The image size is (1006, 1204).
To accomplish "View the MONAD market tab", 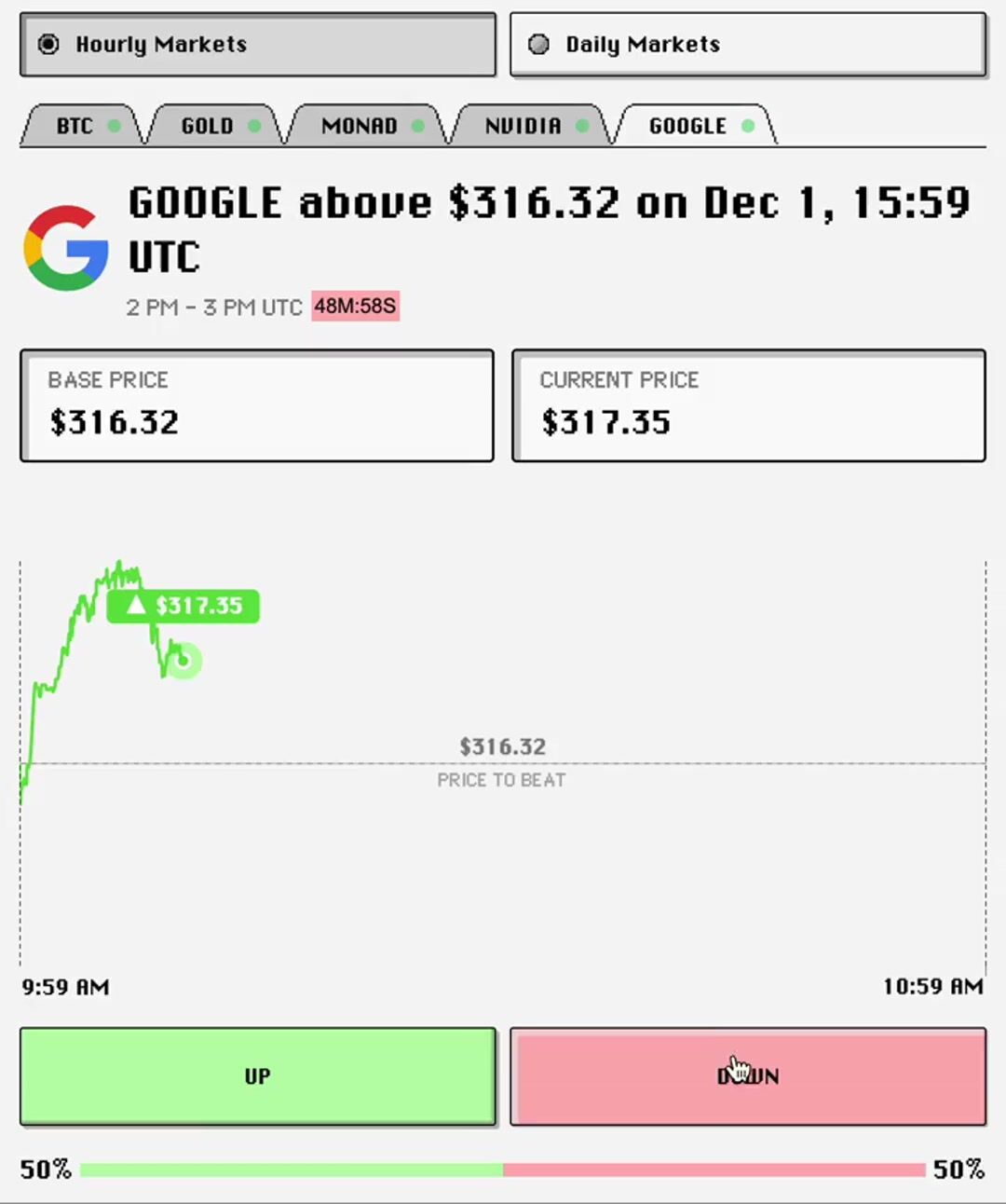I will 368,126.
